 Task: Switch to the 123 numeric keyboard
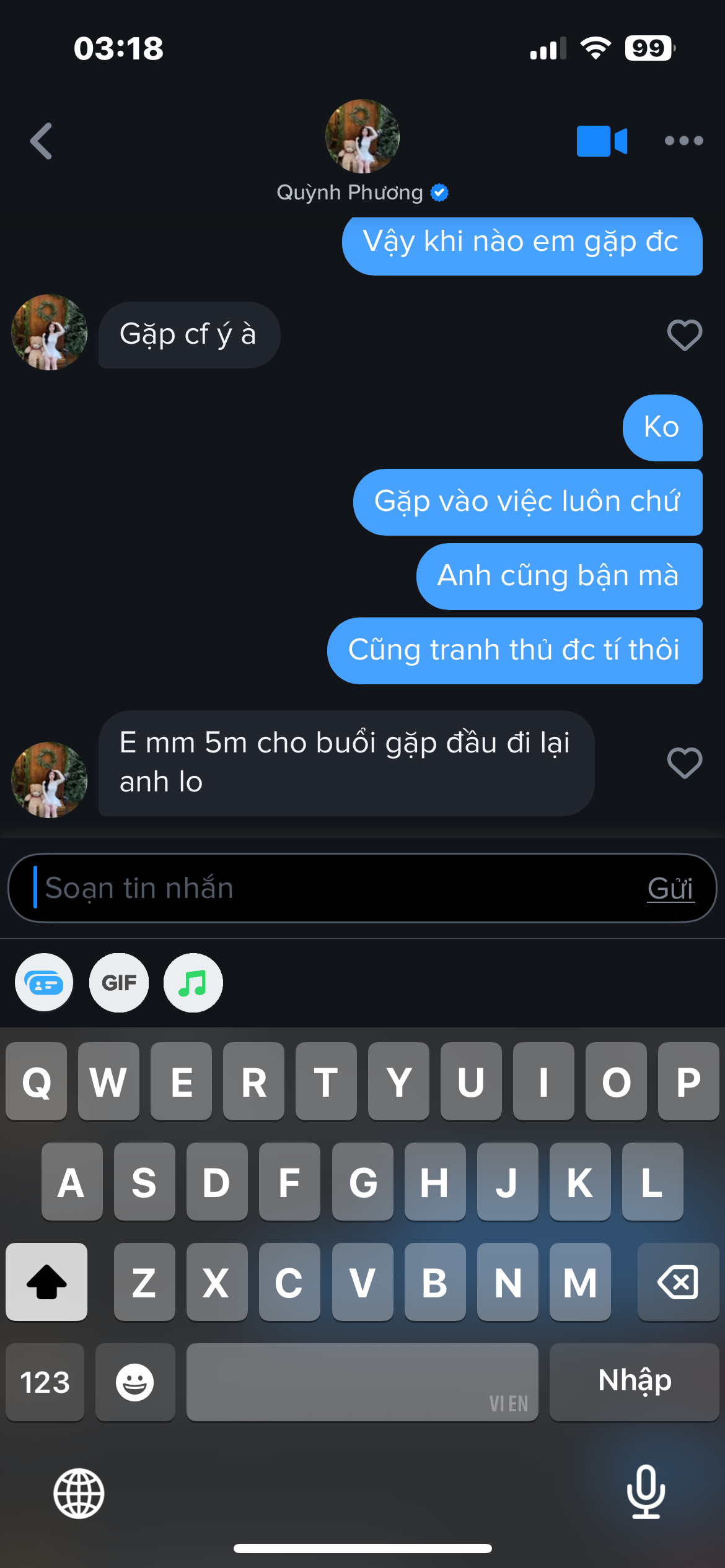45,1382
